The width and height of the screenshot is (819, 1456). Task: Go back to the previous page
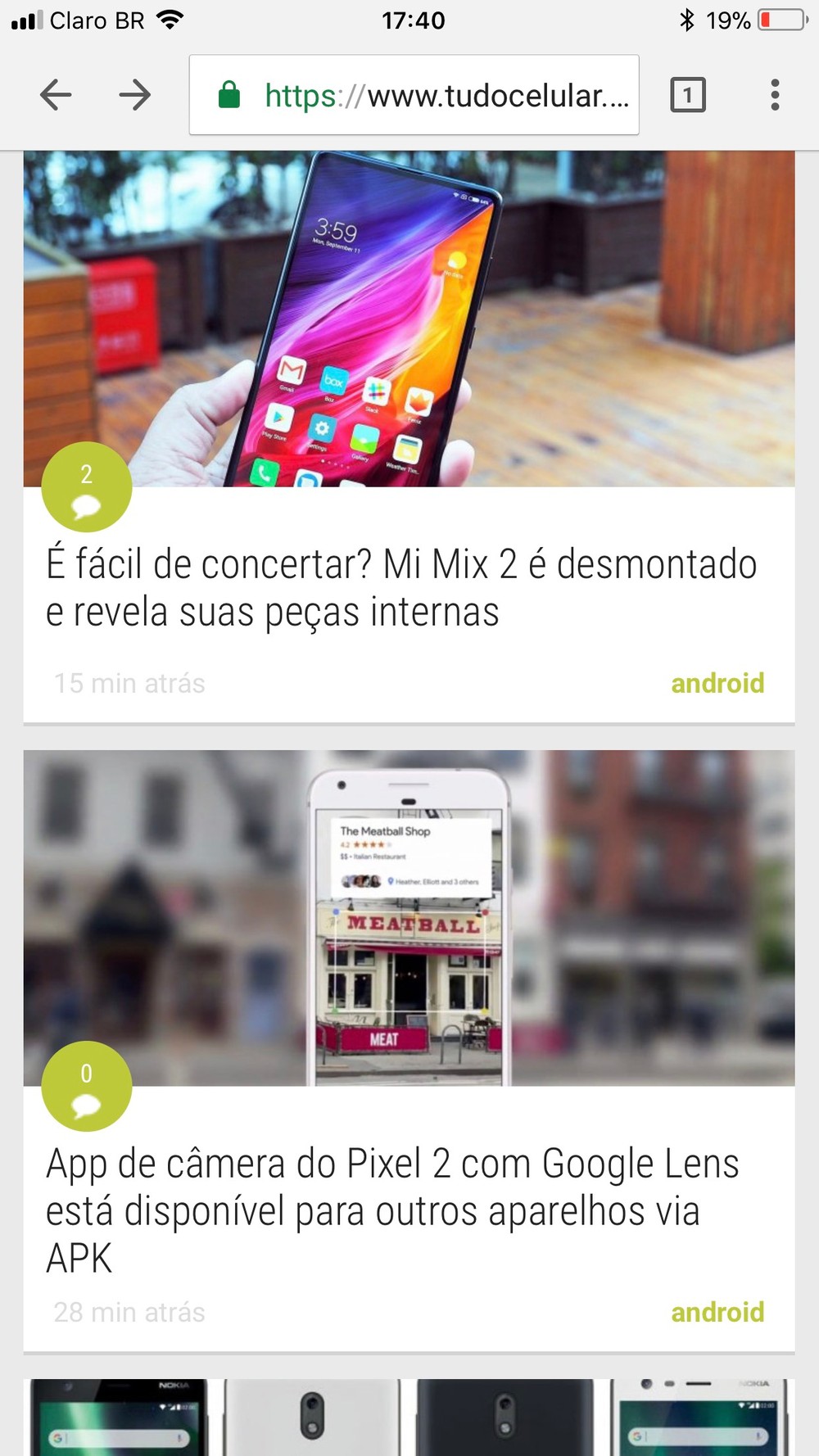56,95
